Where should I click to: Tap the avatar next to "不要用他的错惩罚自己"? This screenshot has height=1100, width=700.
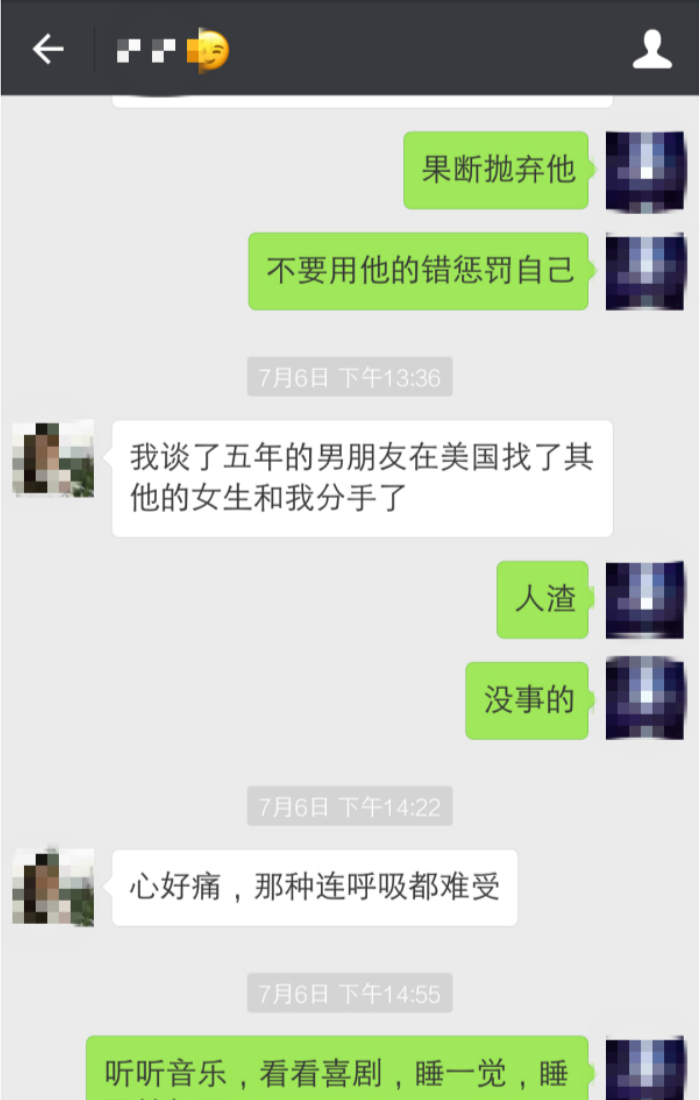pyautogui.click(x=645, y=271)
